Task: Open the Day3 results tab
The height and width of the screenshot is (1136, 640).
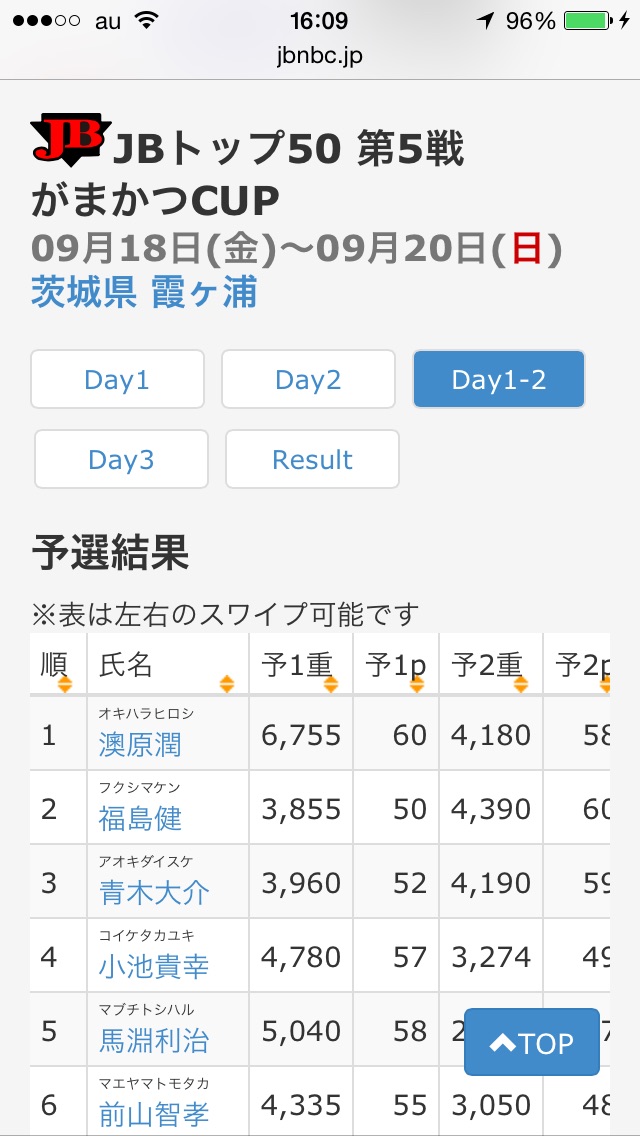Action: point(121,459)
